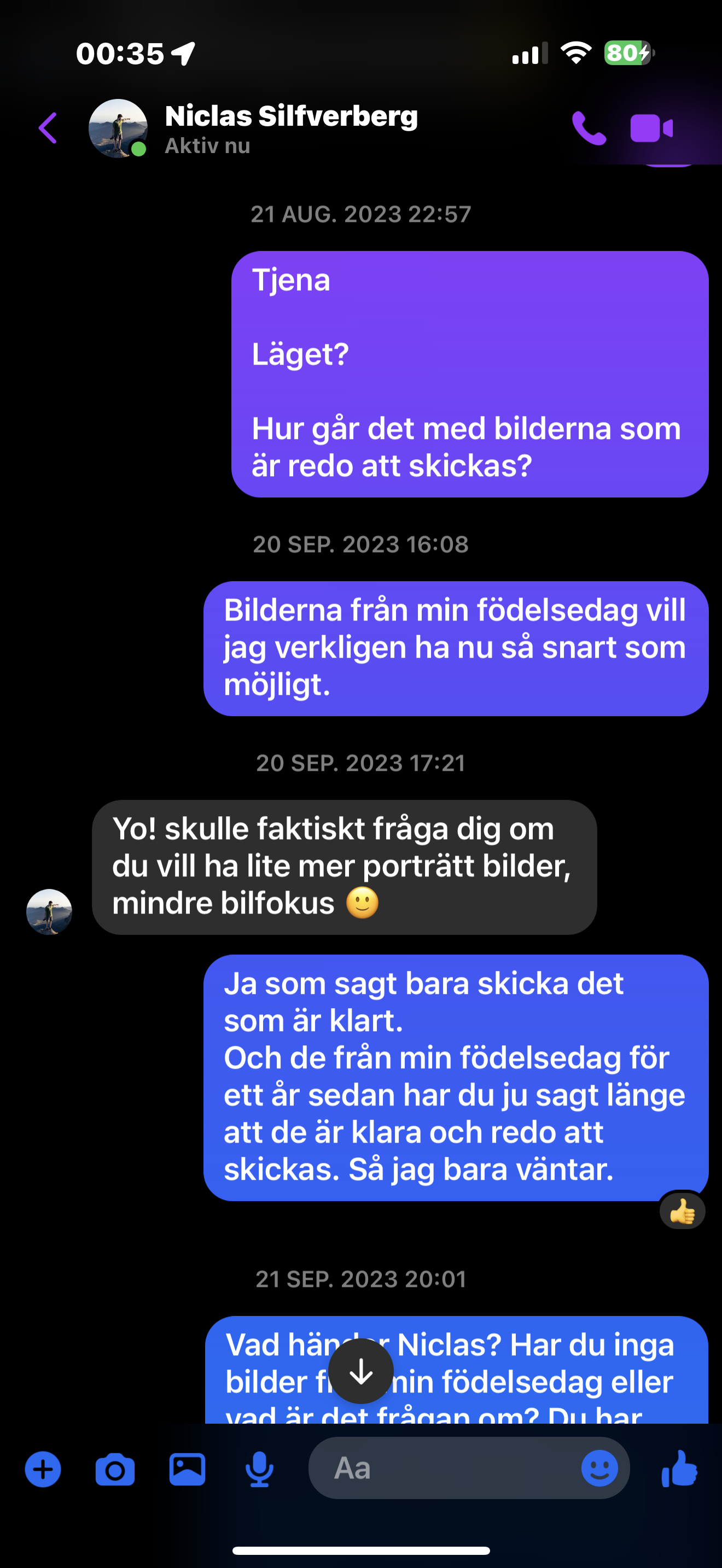
Task: Open the camera to take a photo
Action: pos(115,1470)
